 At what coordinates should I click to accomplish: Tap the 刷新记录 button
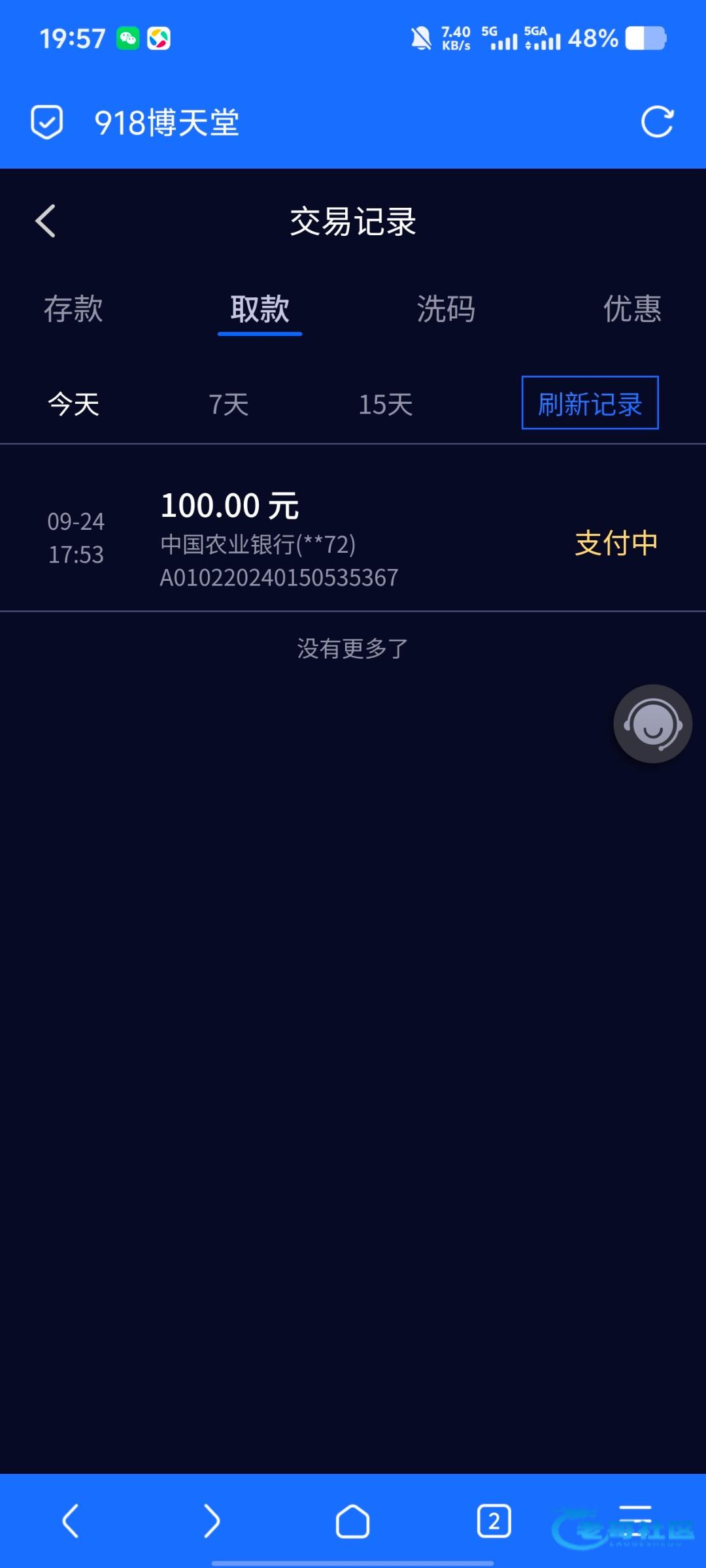click(x=590, y=402)
